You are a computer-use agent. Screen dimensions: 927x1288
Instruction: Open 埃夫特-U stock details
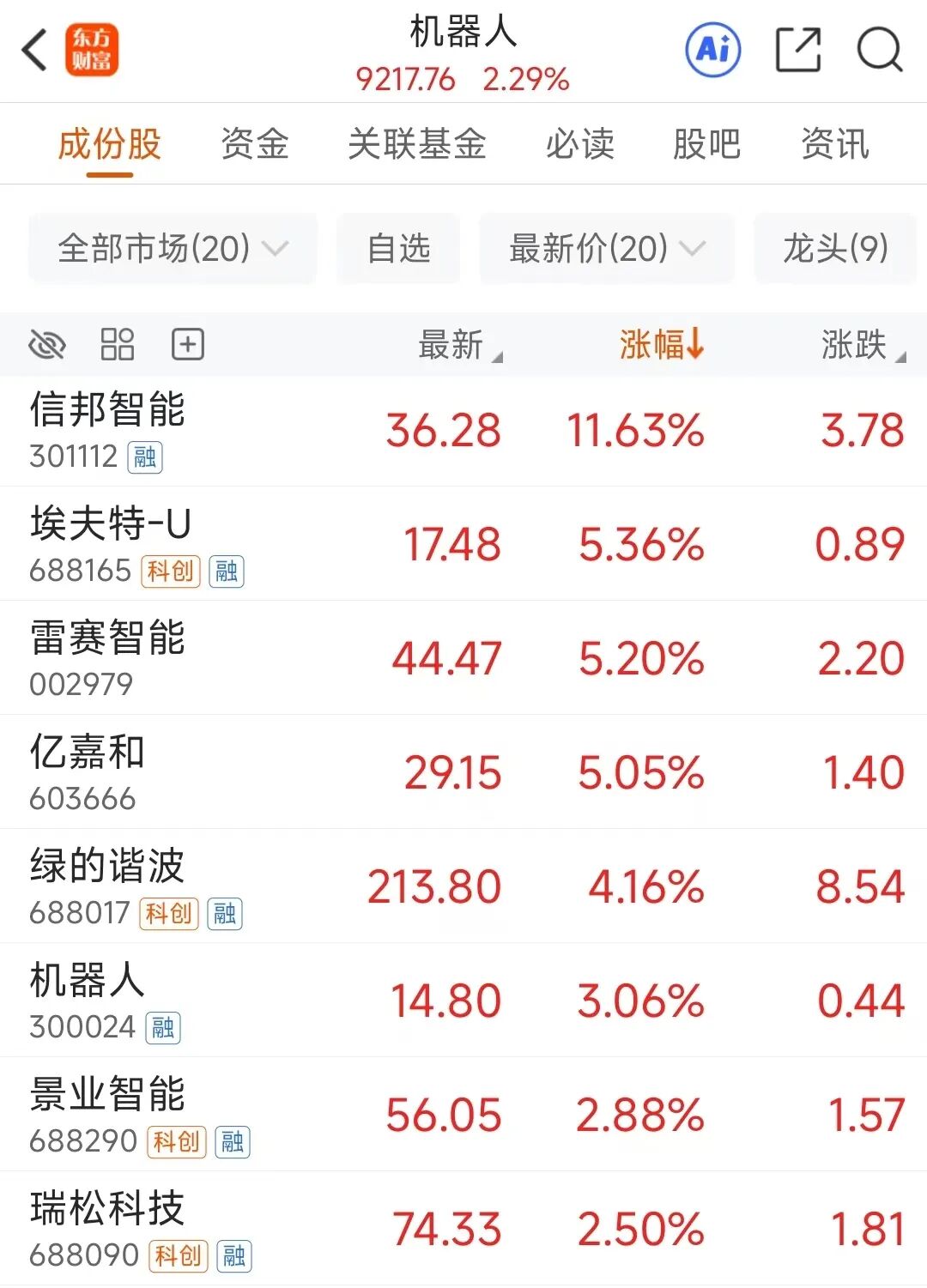(111, 524)
